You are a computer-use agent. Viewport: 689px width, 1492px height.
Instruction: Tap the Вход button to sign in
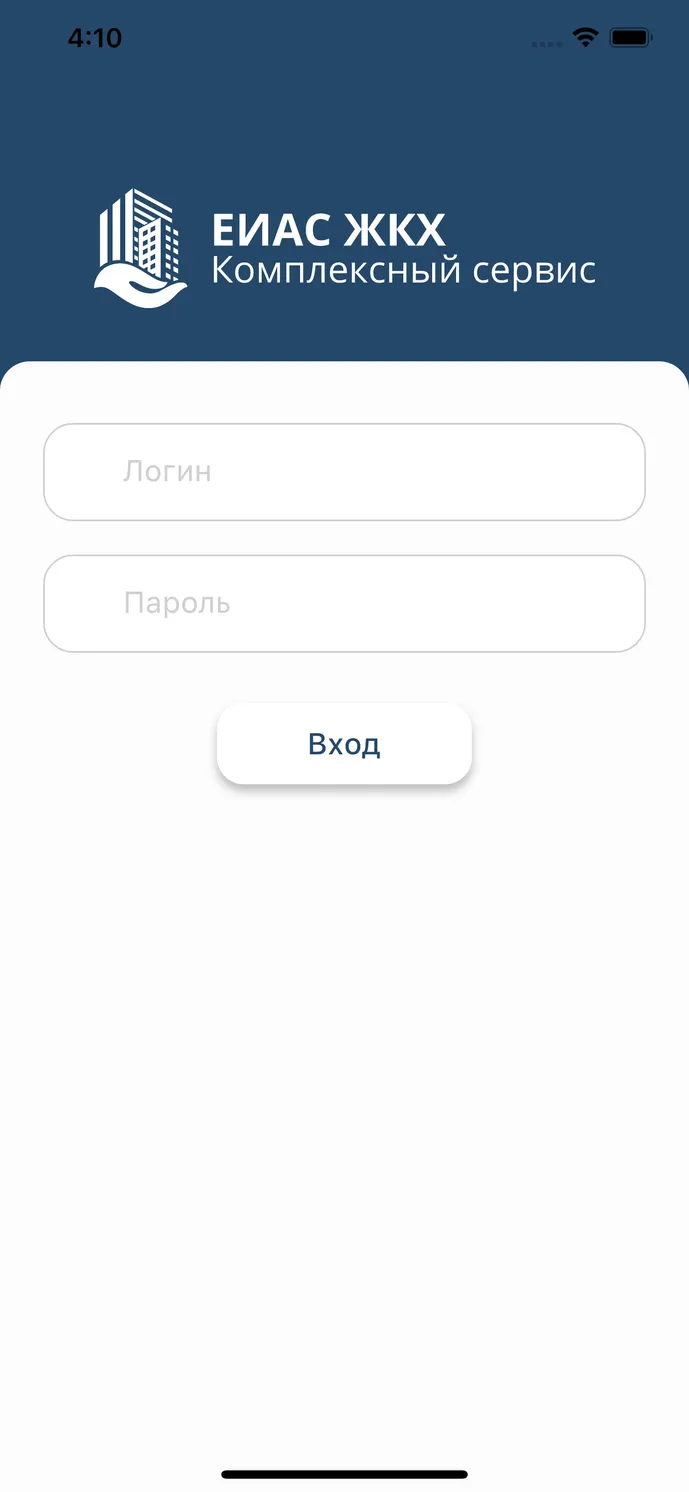[x=344, y=744]
